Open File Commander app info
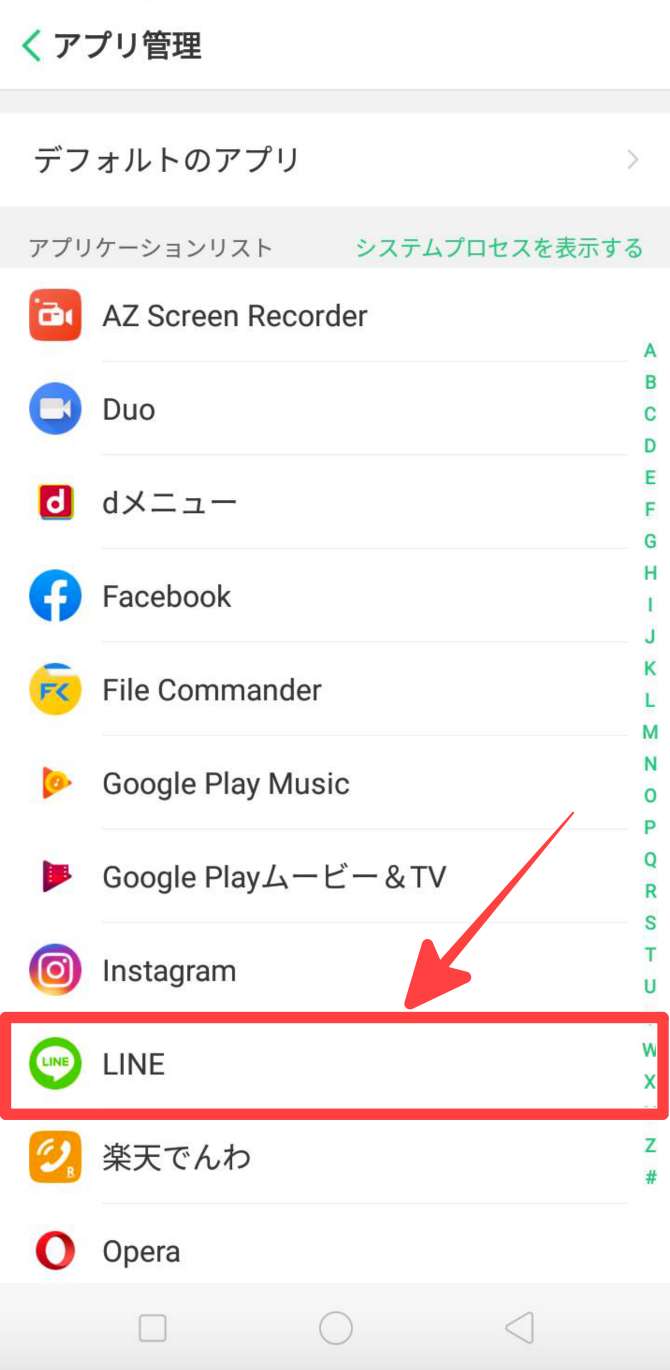This screenshot has height=1370, width=670. tap(212, 690)
